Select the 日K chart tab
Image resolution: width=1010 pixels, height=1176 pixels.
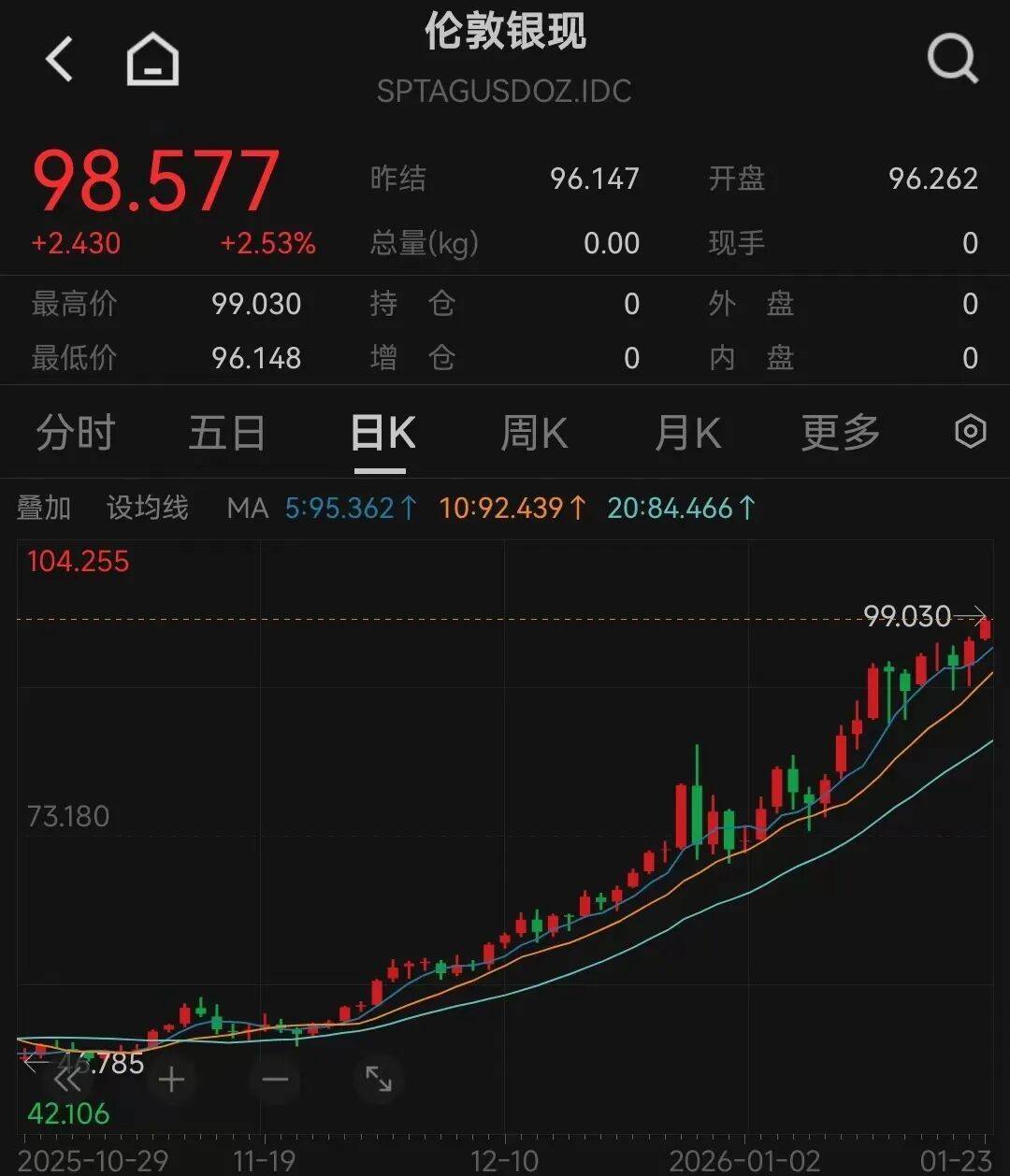[382, 434]
